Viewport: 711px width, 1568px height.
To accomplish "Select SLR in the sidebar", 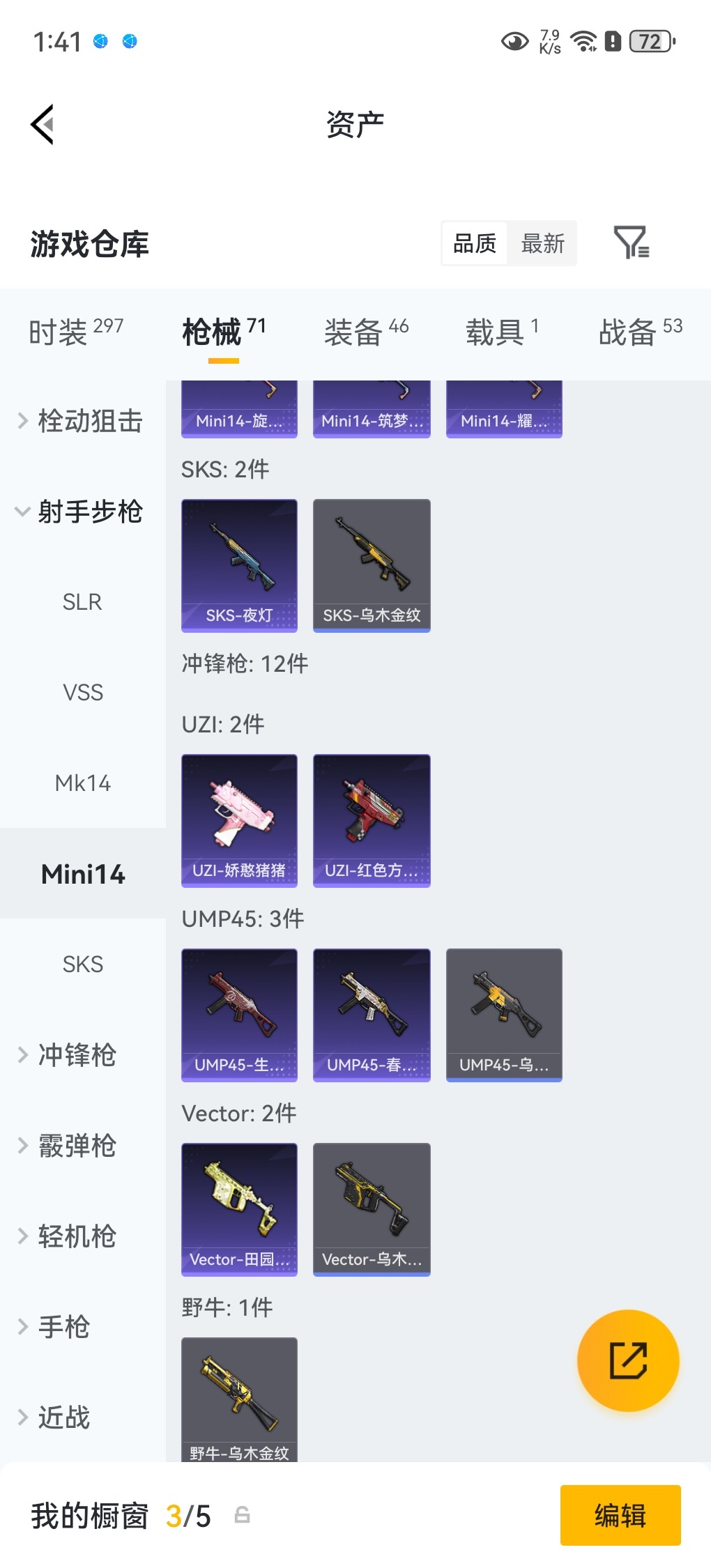I will point(82,601).
